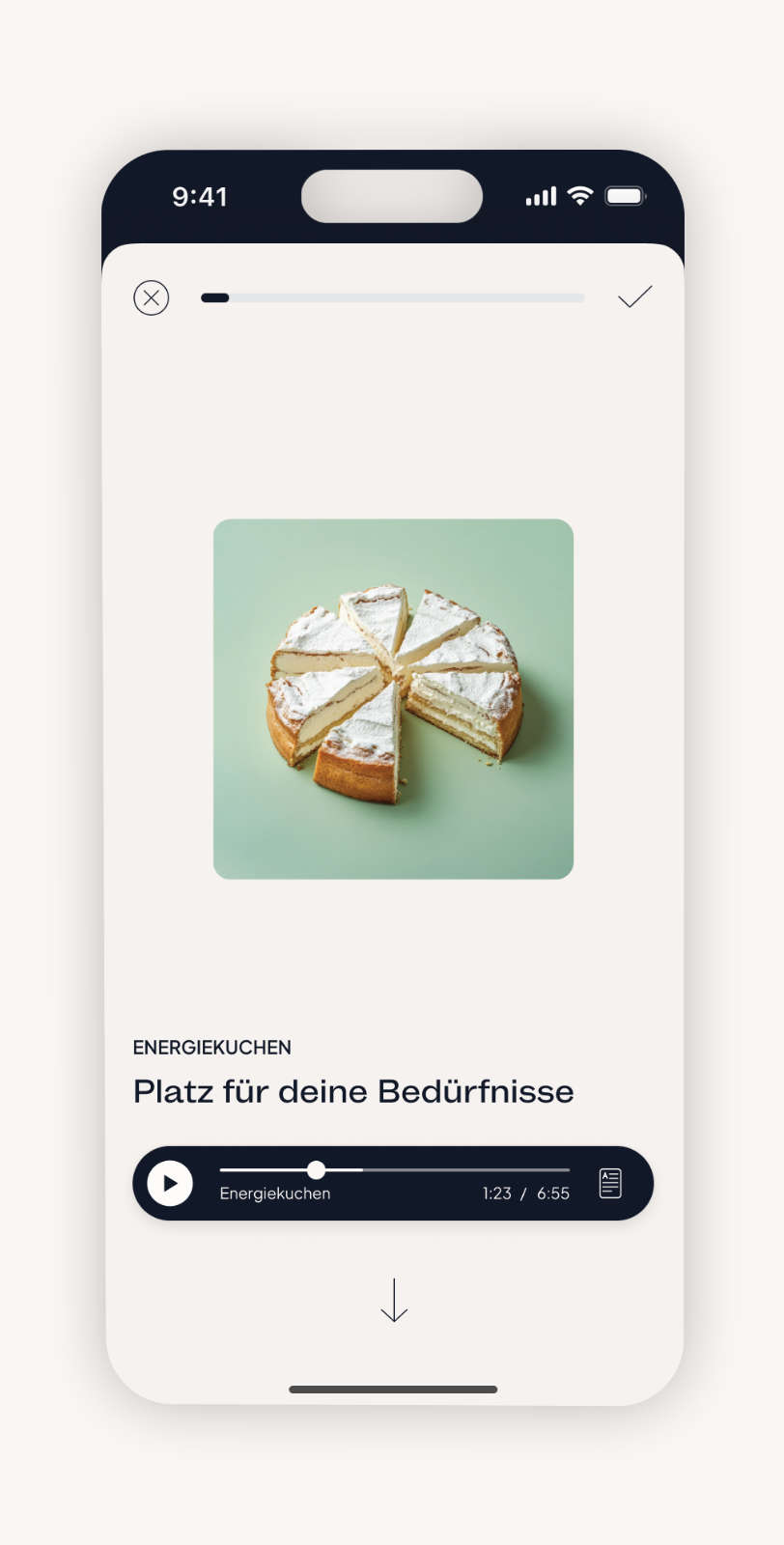Play the Energiekuchen audio
Viewport: 784px width, 1545px height.
(170, 1183)
